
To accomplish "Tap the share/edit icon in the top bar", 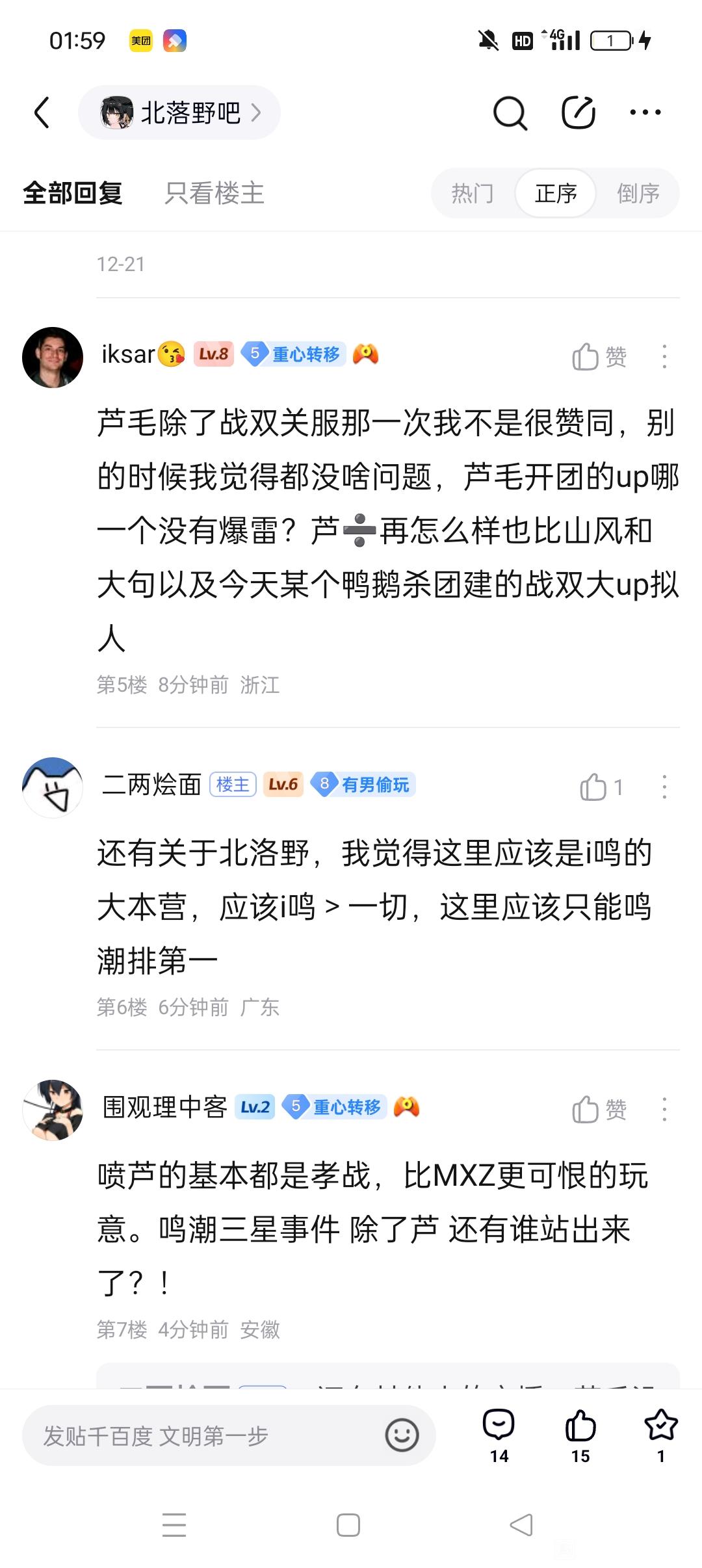I will pyautogui.click(x=578, y=113).
